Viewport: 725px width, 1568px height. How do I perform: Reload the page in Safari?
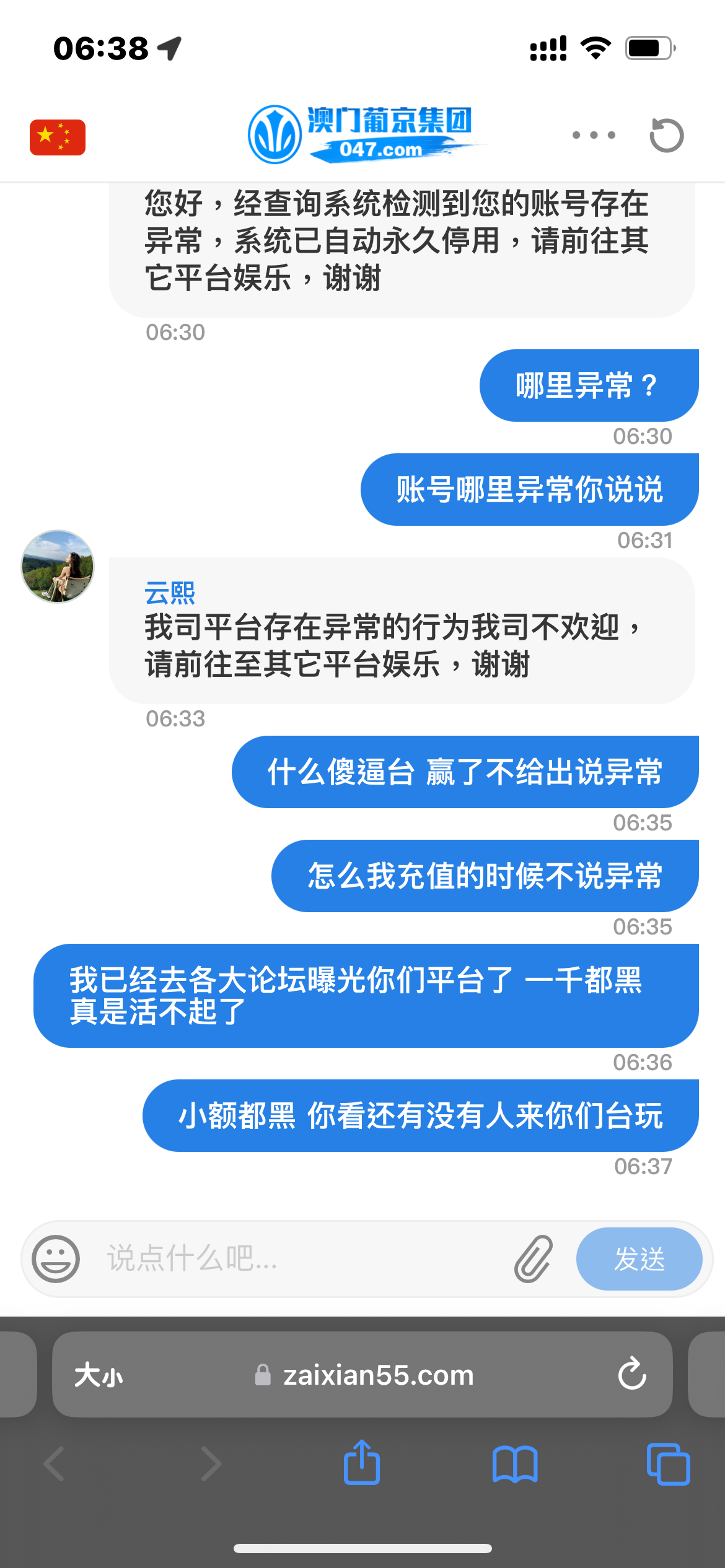[632, 1374]
